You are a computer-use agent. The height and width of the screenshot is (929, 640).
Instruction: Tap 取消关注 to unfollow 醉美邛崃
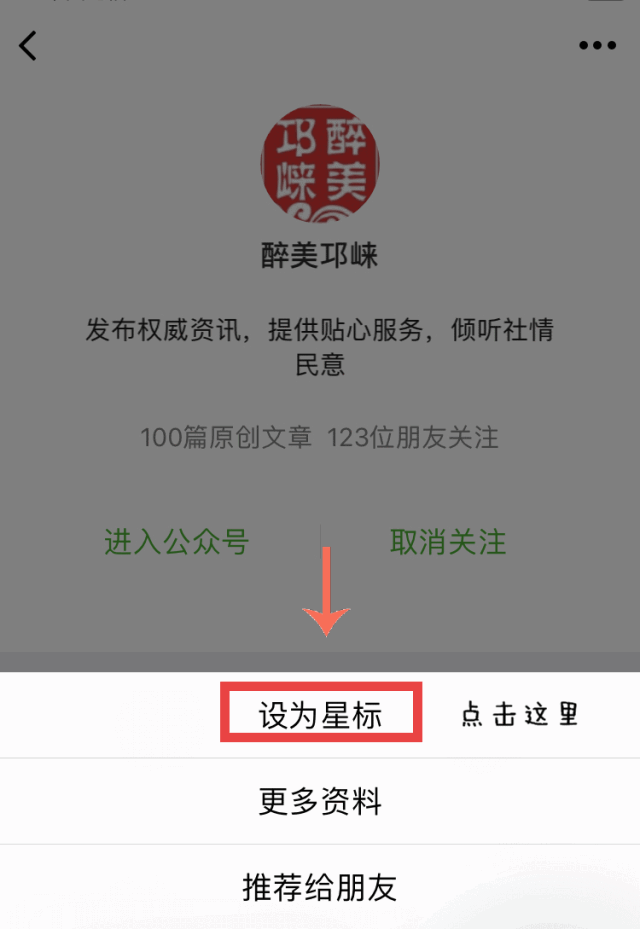(x=448, y=542)
